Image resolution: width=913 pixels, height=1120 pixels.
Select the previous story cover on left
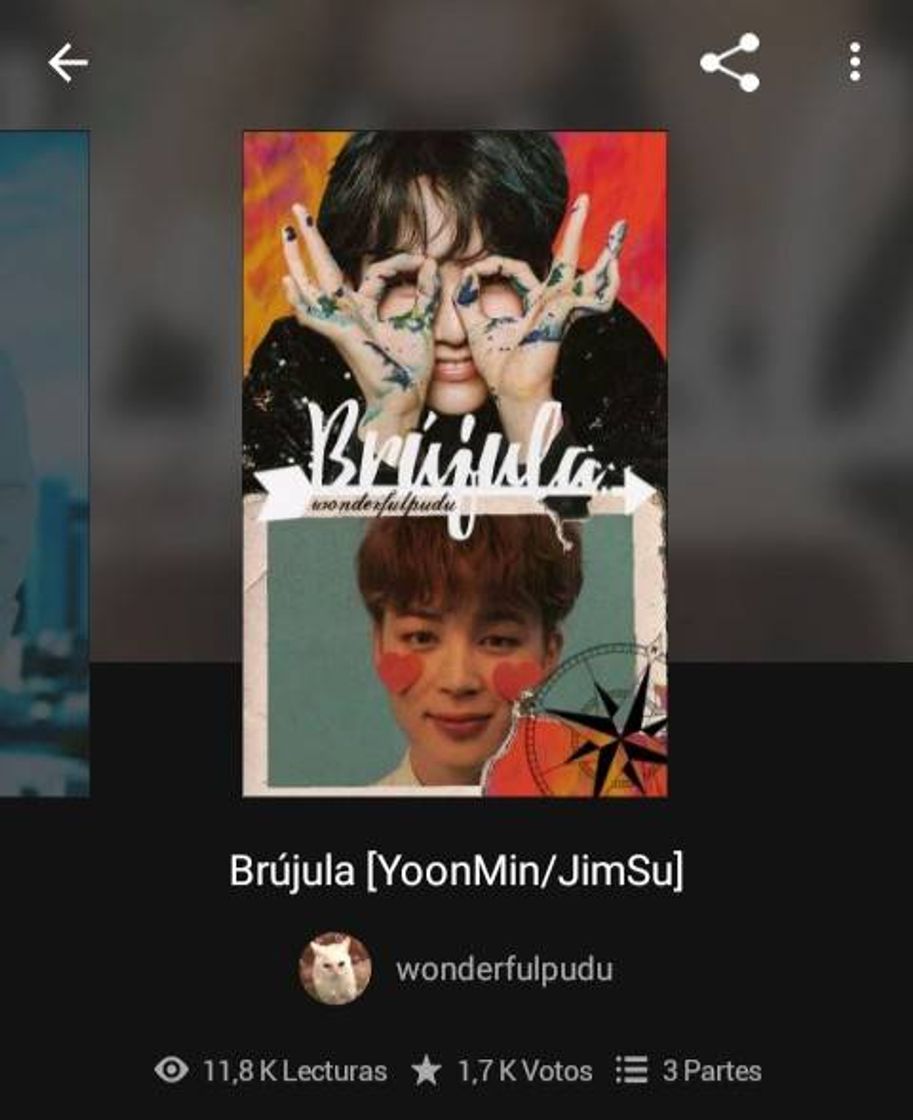(x=43, y=463)
